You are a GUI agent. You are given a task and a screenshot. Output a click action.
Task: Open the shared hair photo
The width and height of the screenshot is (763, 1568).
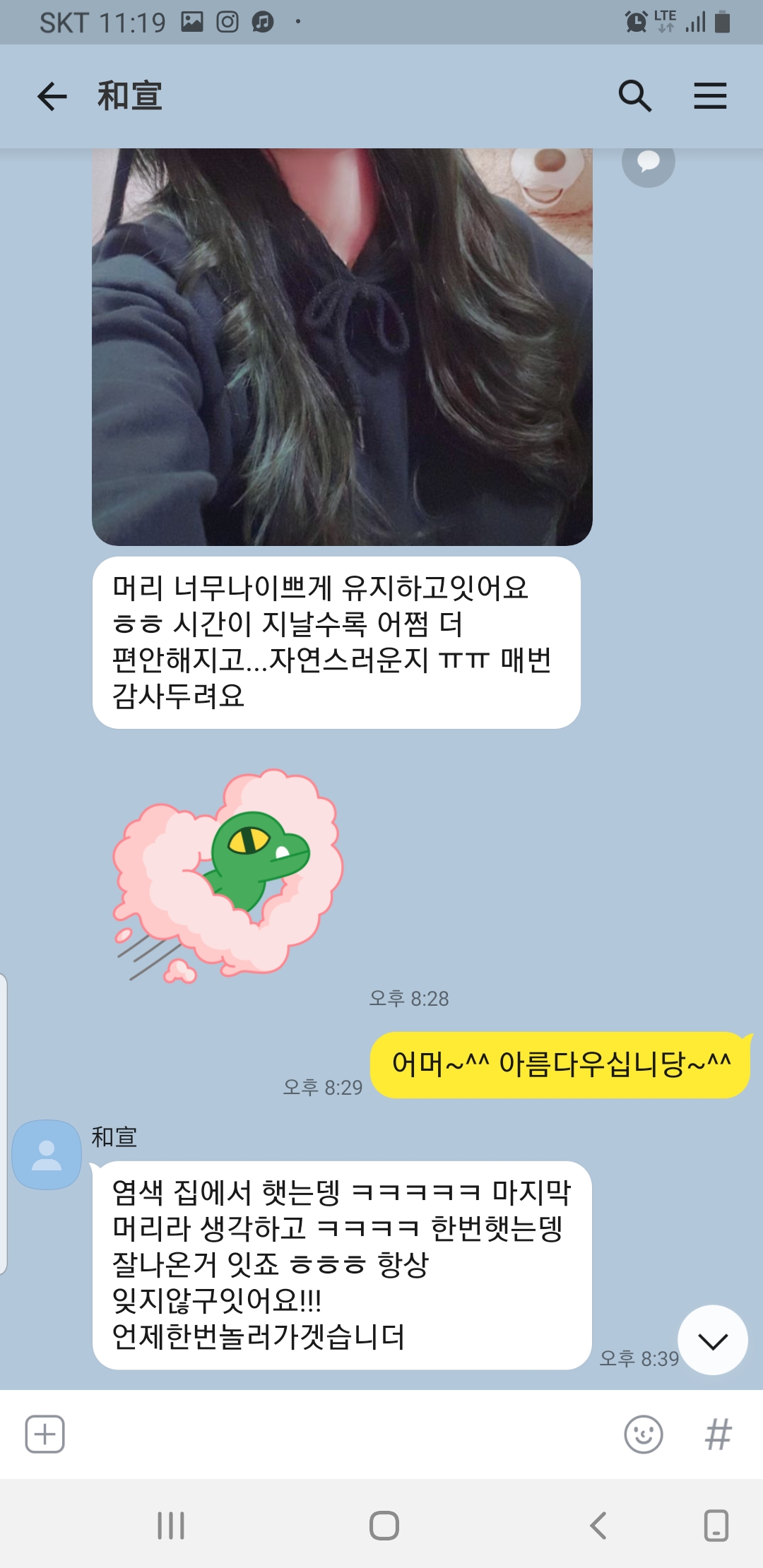tap(342, 346)
